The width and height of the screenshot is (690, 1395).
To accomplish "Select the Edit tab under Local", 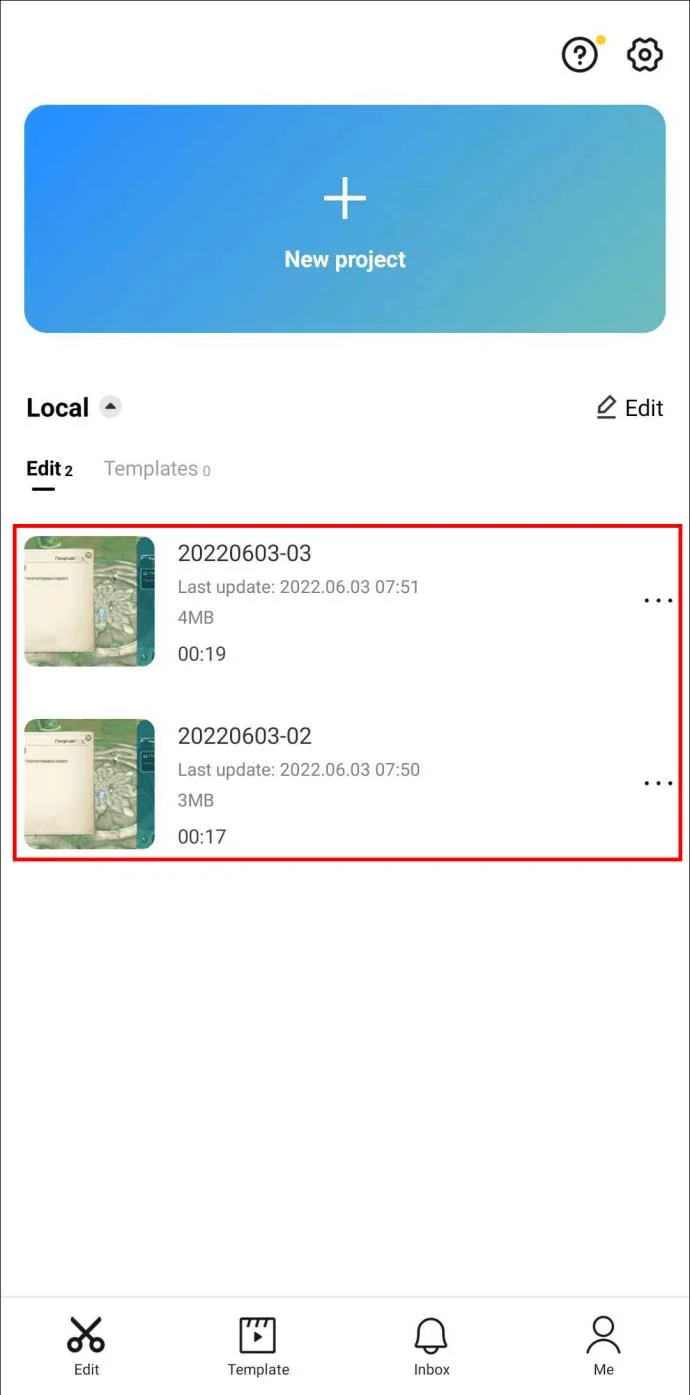I will (x=48, y=469).
